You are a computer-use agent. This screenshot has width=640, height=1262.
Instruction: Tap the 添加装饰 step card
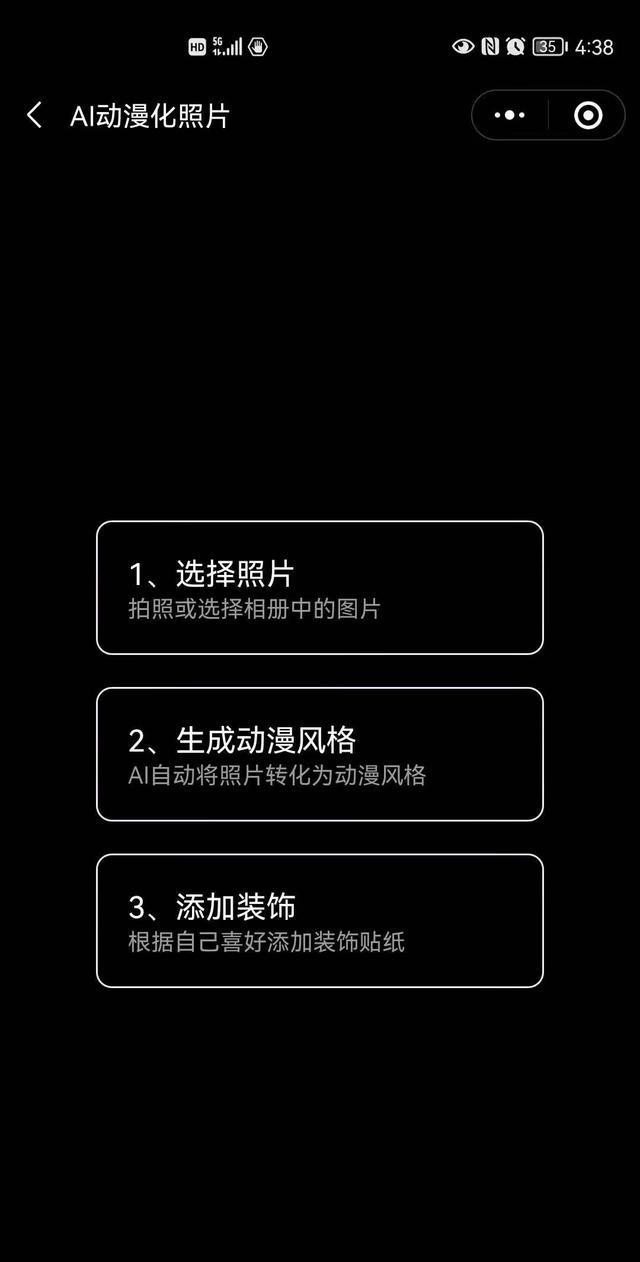pos(320,921)
